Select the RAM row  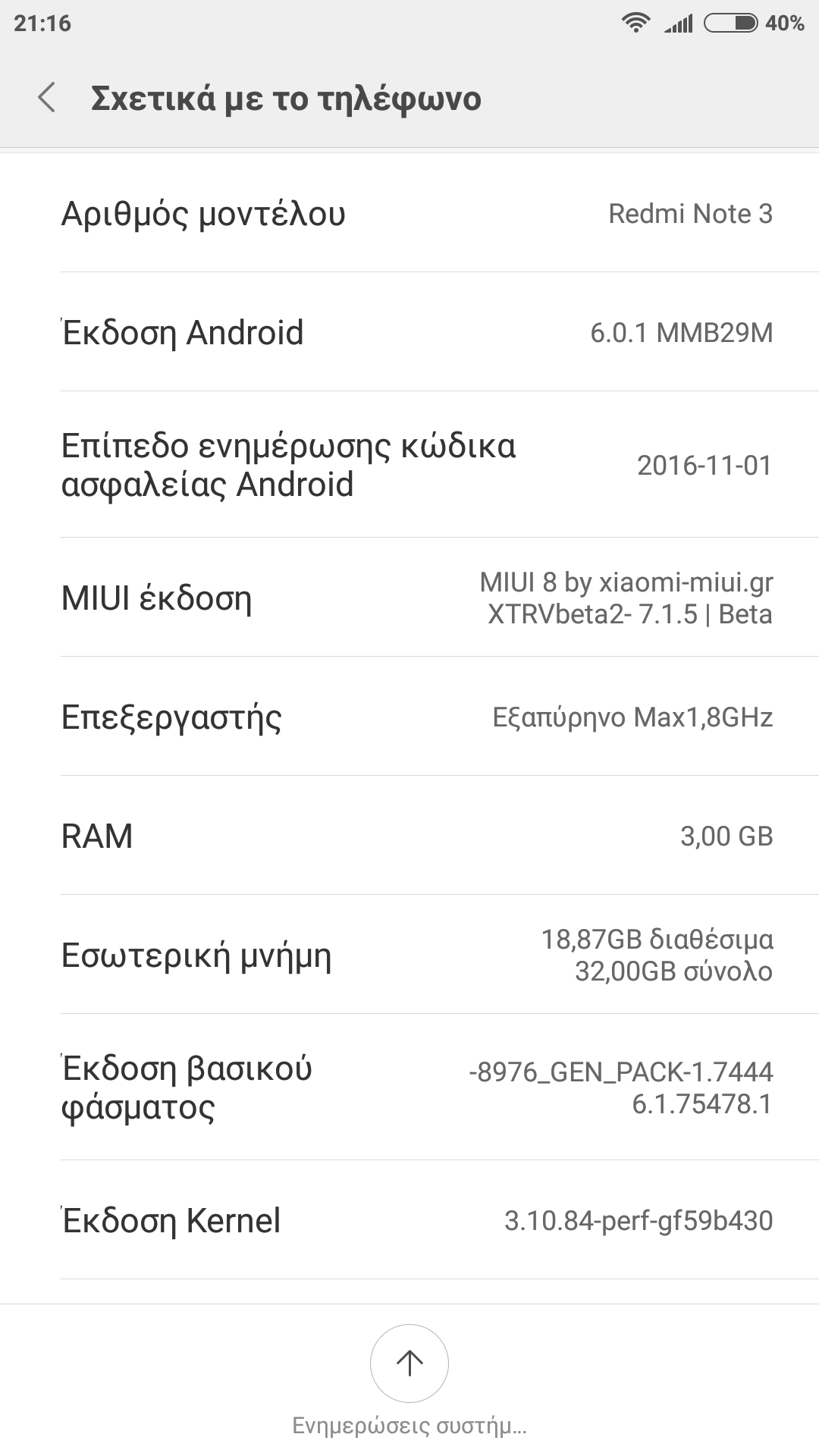click(409, 836)
